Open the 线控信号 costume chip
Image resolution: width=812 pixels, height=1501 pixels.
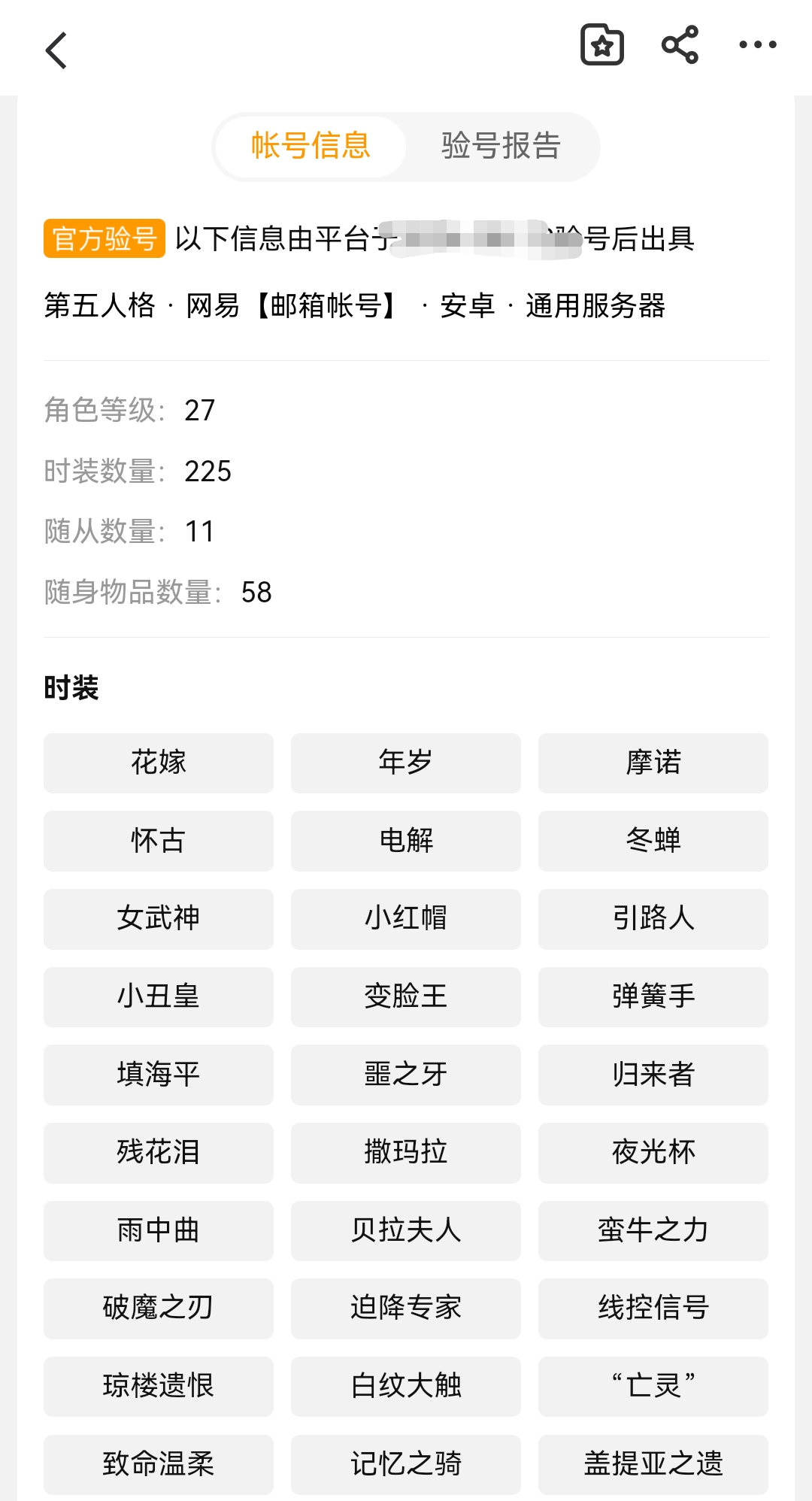[653, 1308]
